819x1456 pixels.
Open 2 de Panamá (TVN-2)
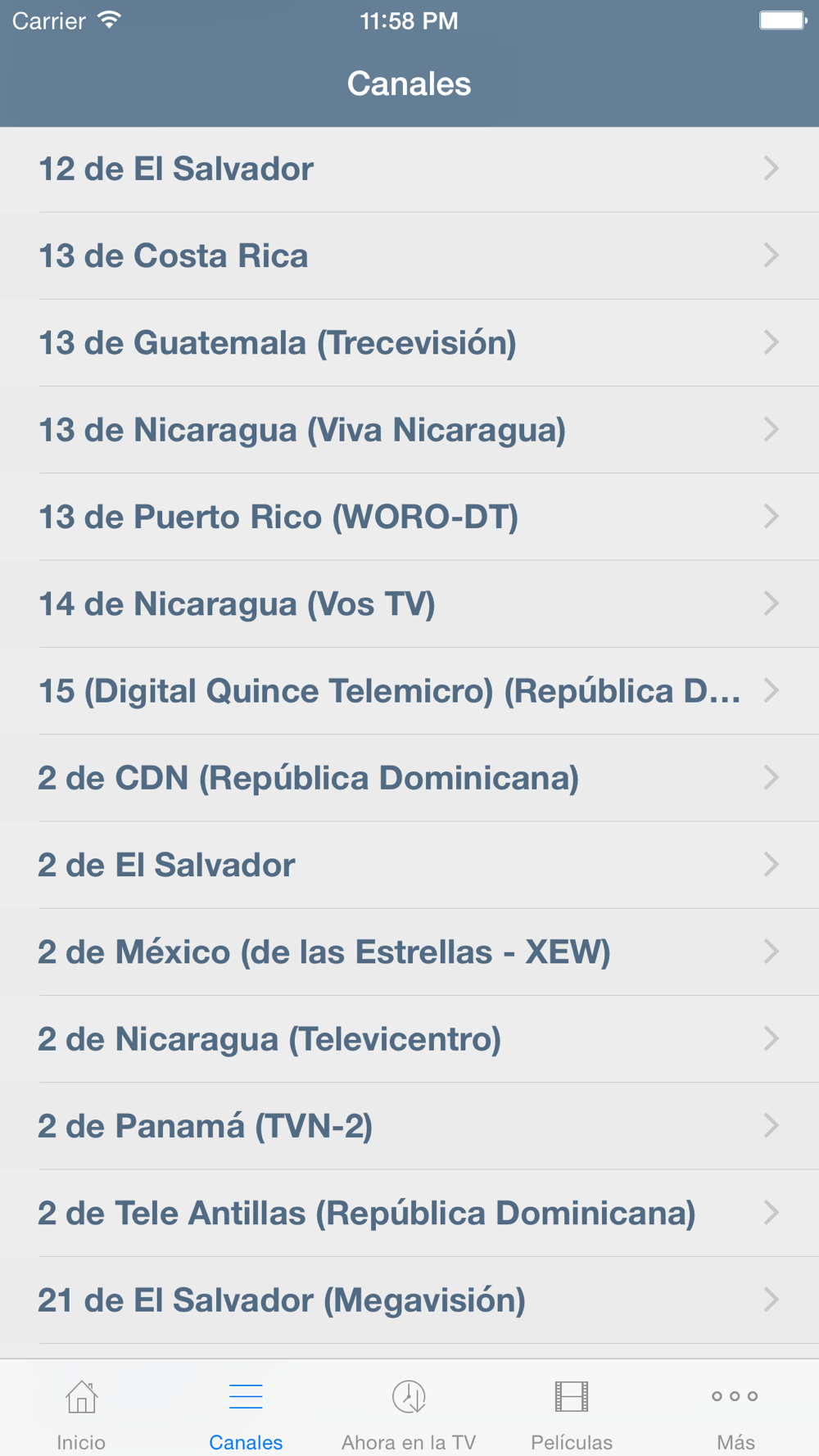click(x=409, y=1126)
